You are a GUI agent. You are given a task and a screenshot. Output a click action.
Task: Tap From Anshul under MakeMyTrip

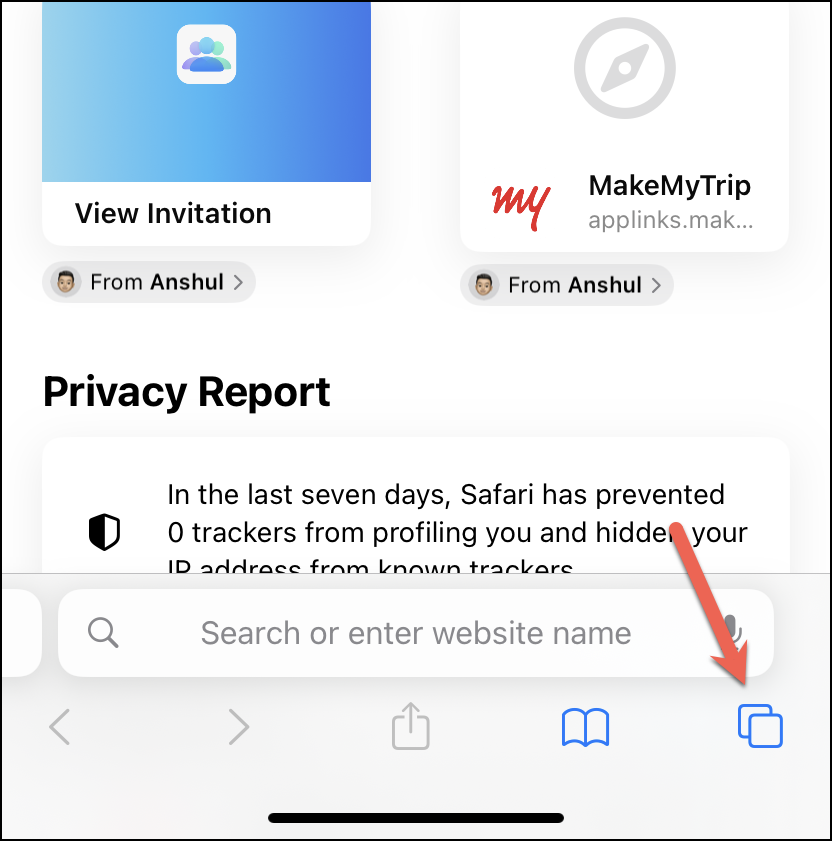567,285
